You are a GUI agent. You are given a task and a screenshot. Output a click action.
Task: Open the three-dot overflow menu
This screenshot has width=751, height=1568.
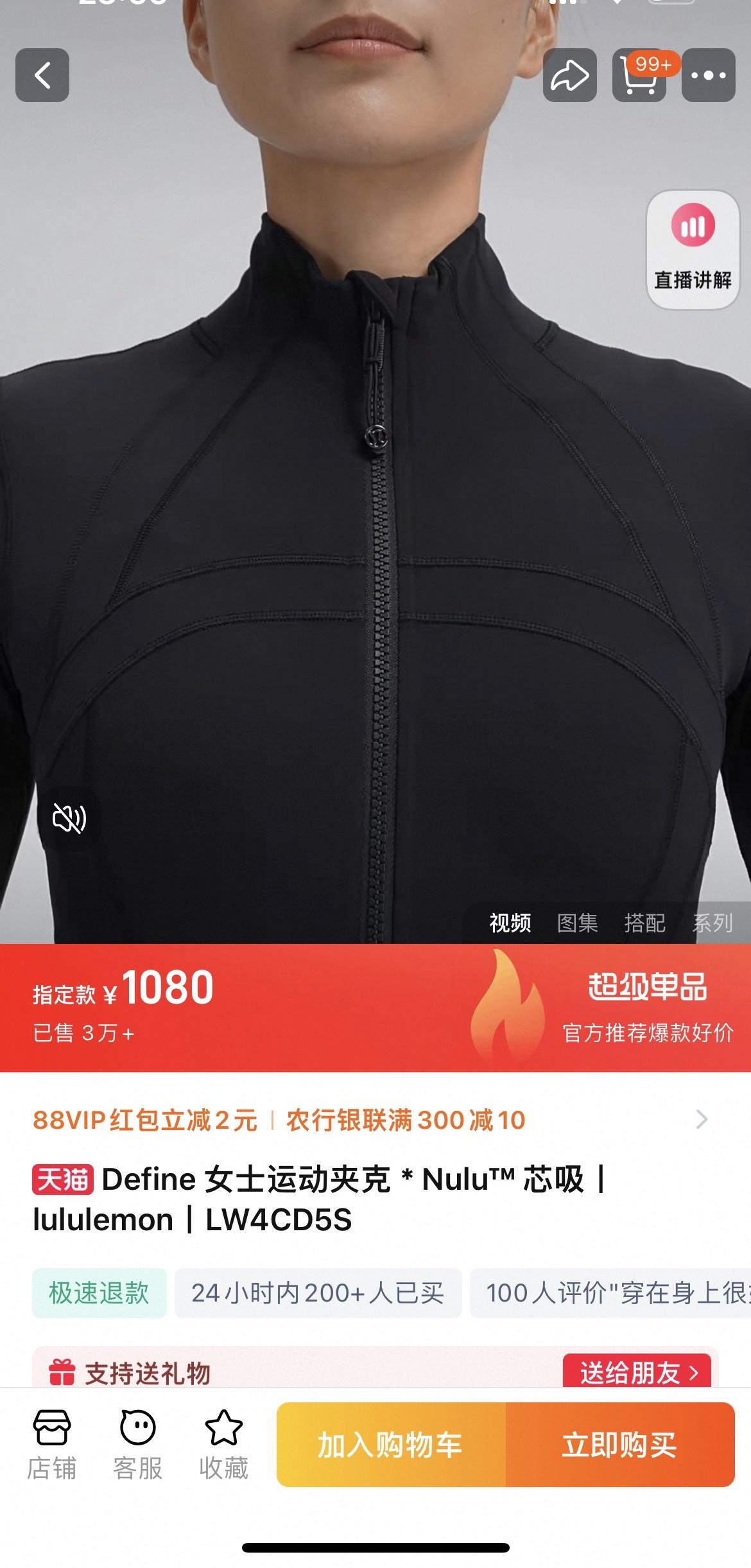(x=708, y=75)
